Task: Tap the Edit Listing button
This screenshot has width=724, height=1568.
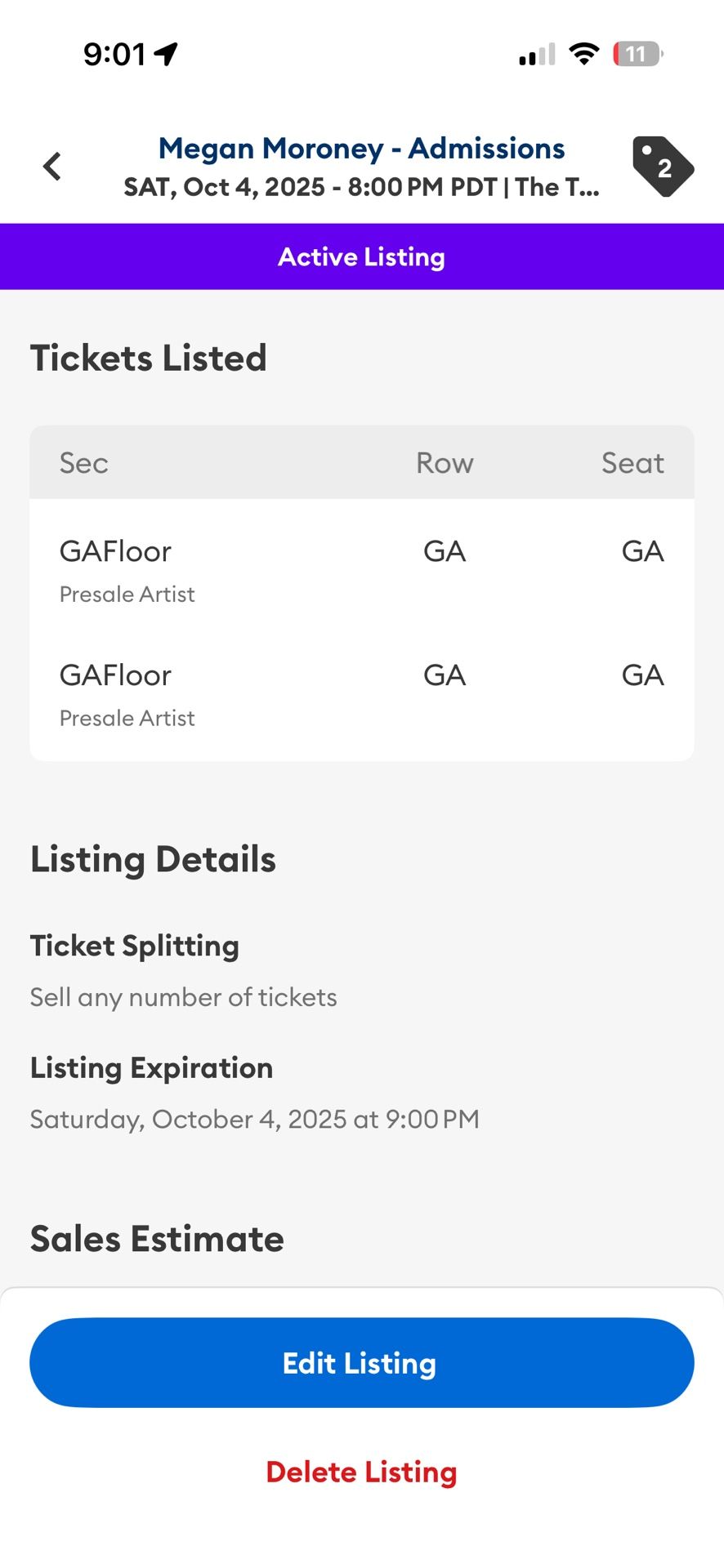Action: 361,1362
